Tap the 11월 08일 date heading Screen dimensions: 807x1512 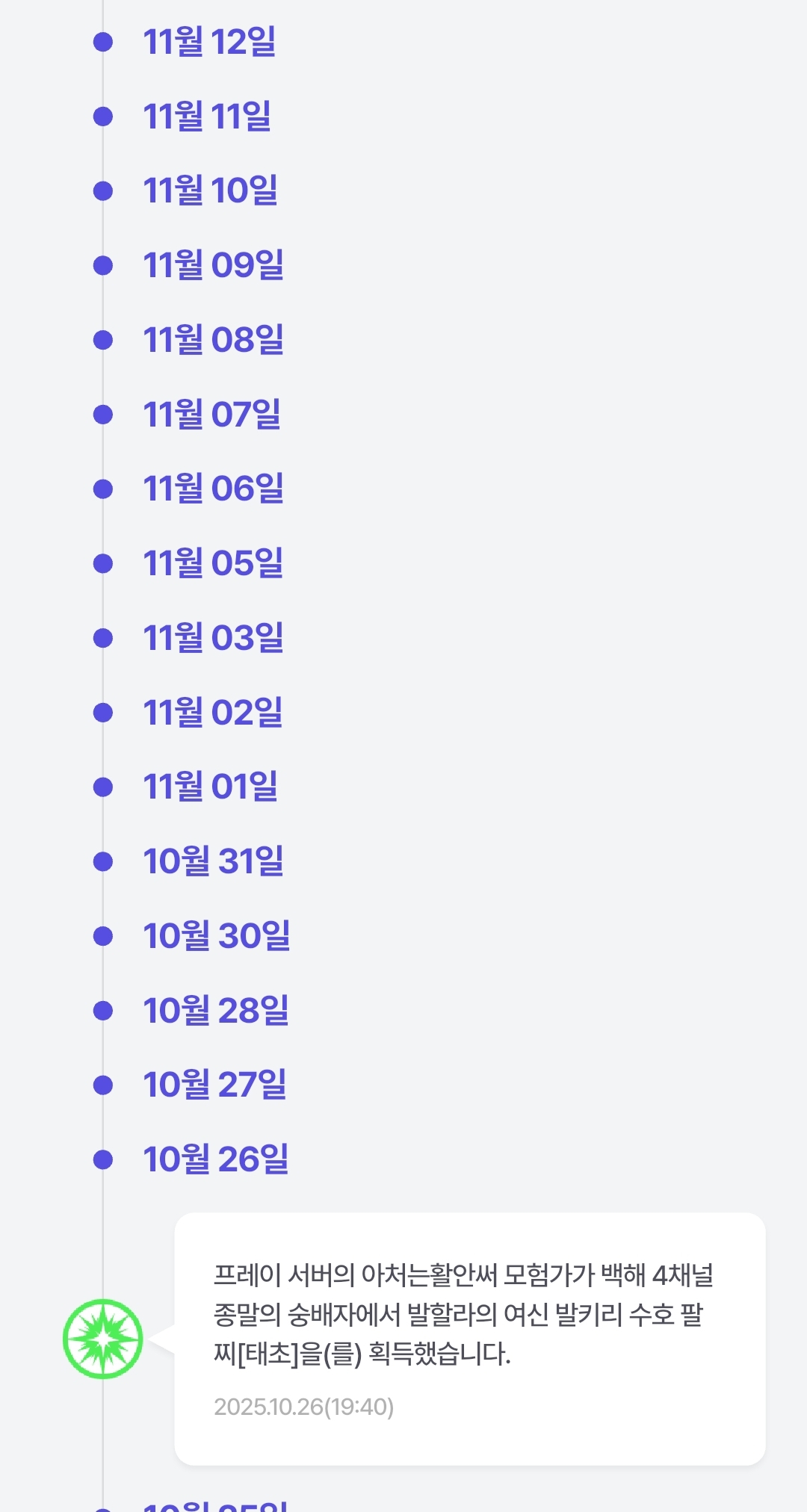click(x=213, y=340)
